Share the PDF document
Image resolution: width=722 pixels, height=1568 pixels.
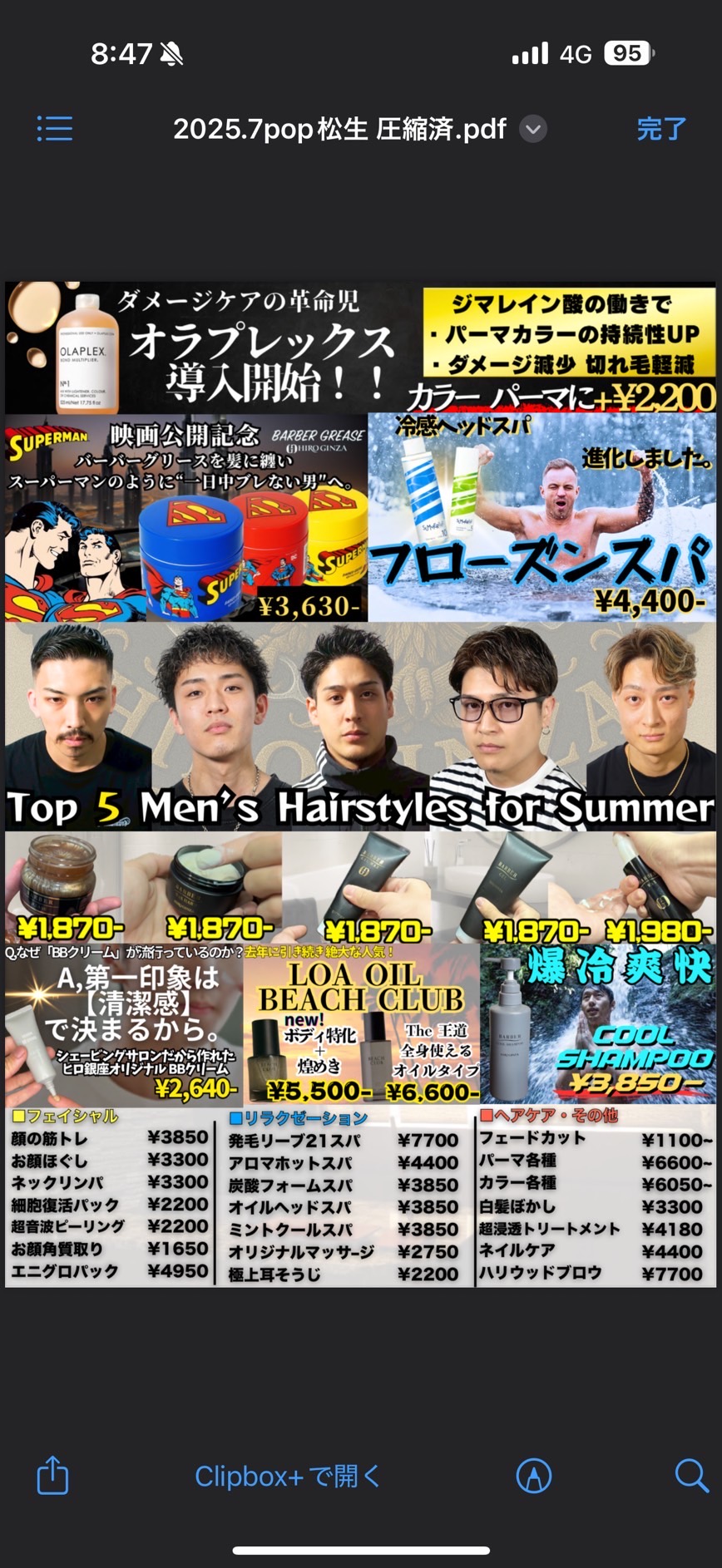pos(52,1475)
